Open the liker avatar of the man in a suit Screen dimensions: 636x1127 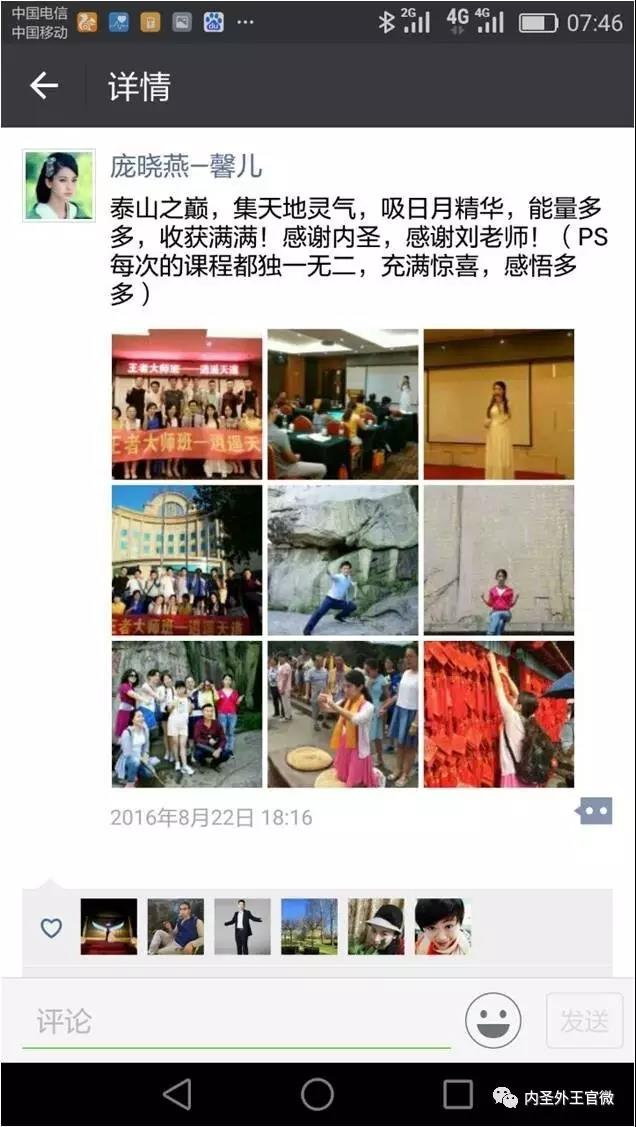[x=242, y=926]
